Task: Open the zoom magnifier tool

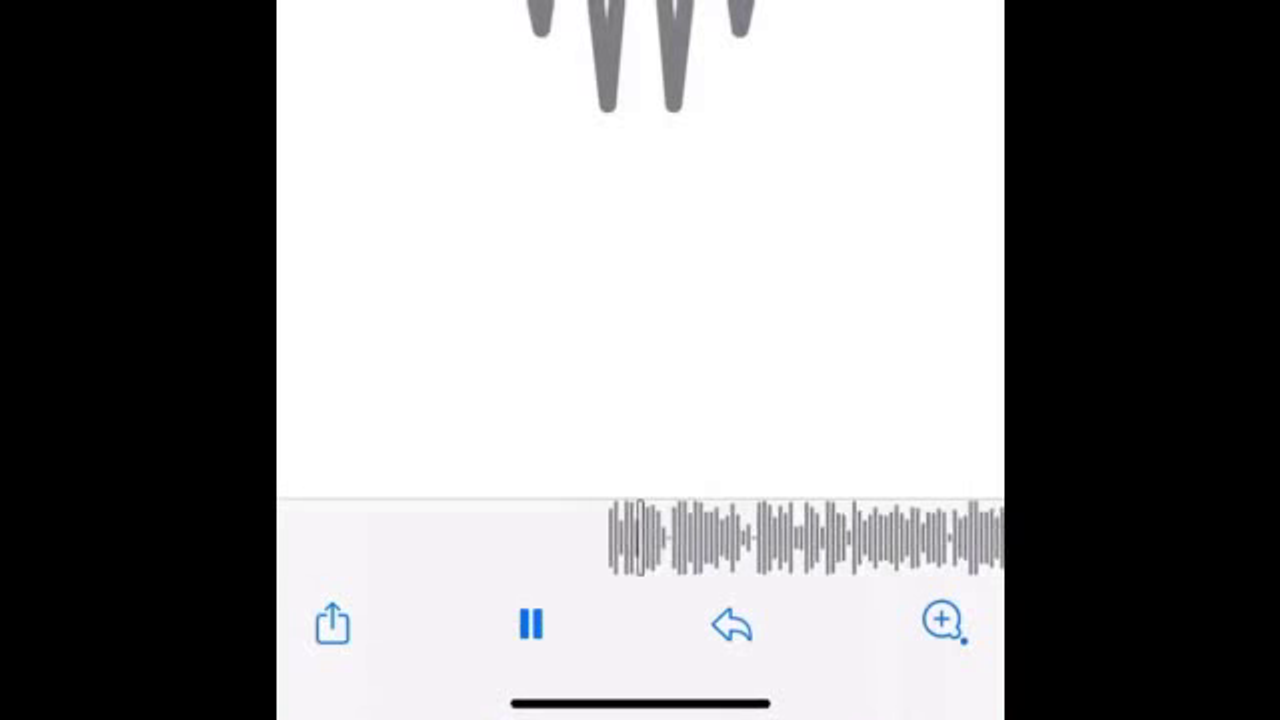Action: pos(942,621)
